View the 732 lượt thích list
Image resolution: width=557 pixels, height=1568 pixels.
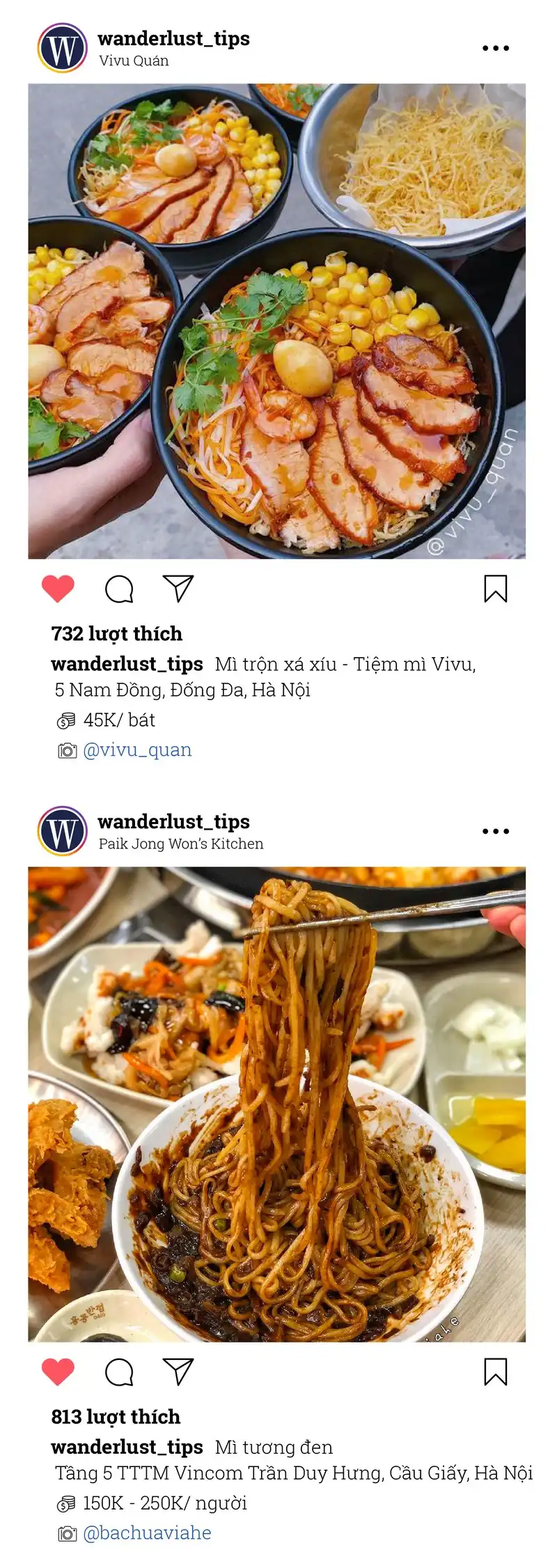pos(116,633)
